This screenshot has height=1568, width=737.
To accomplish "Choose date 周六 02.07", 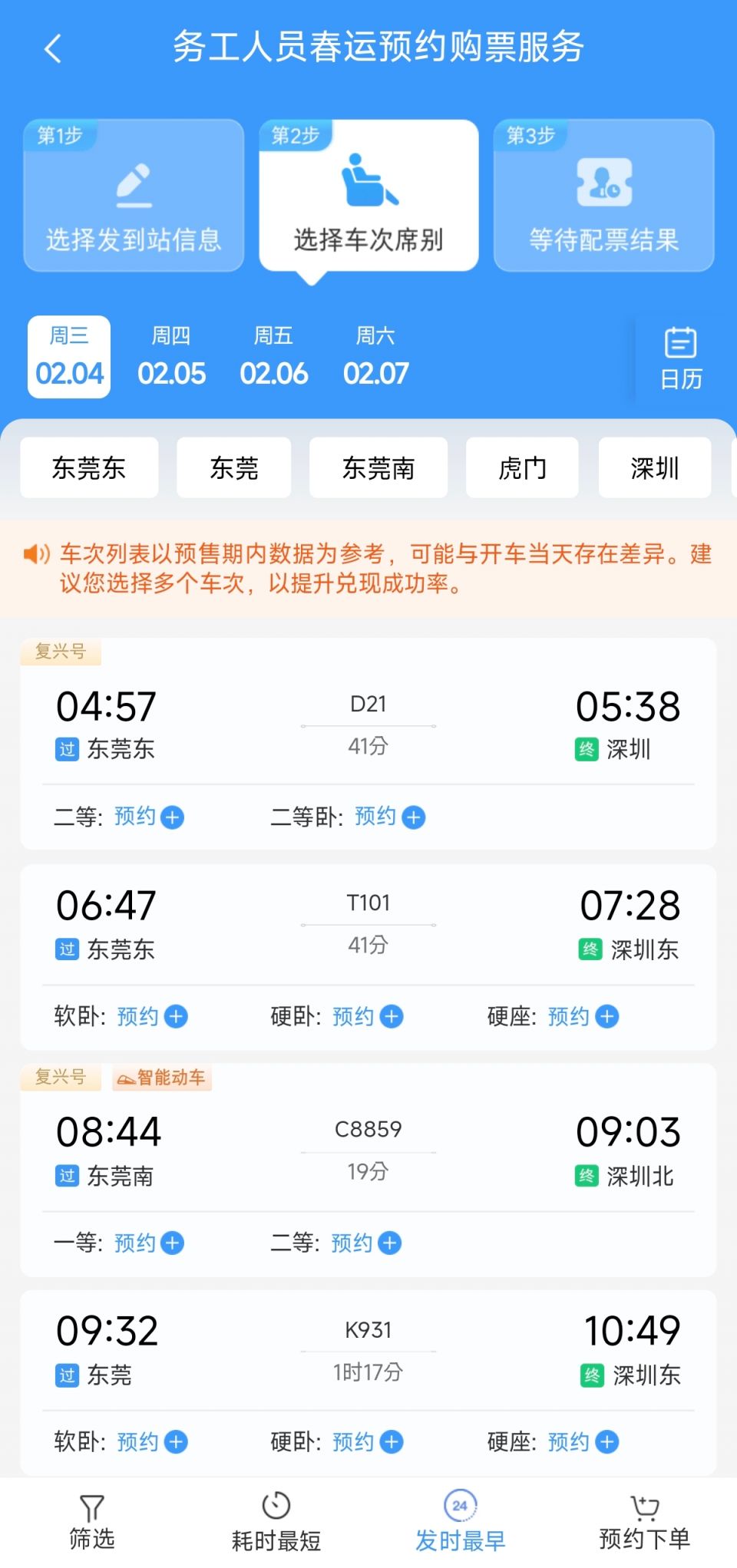I will click(375, 358).
